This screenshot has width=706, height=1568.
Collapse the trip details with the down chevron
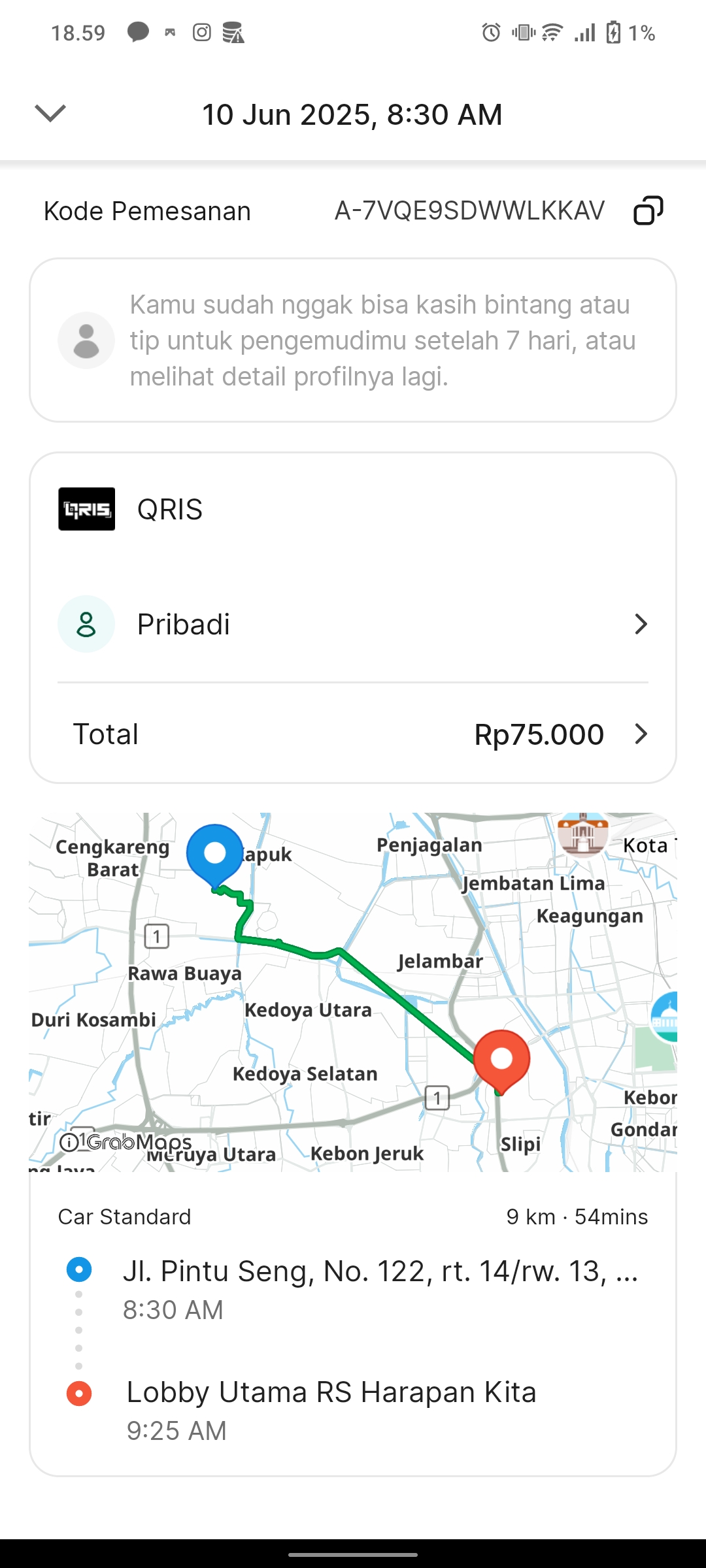coord(50,114)
